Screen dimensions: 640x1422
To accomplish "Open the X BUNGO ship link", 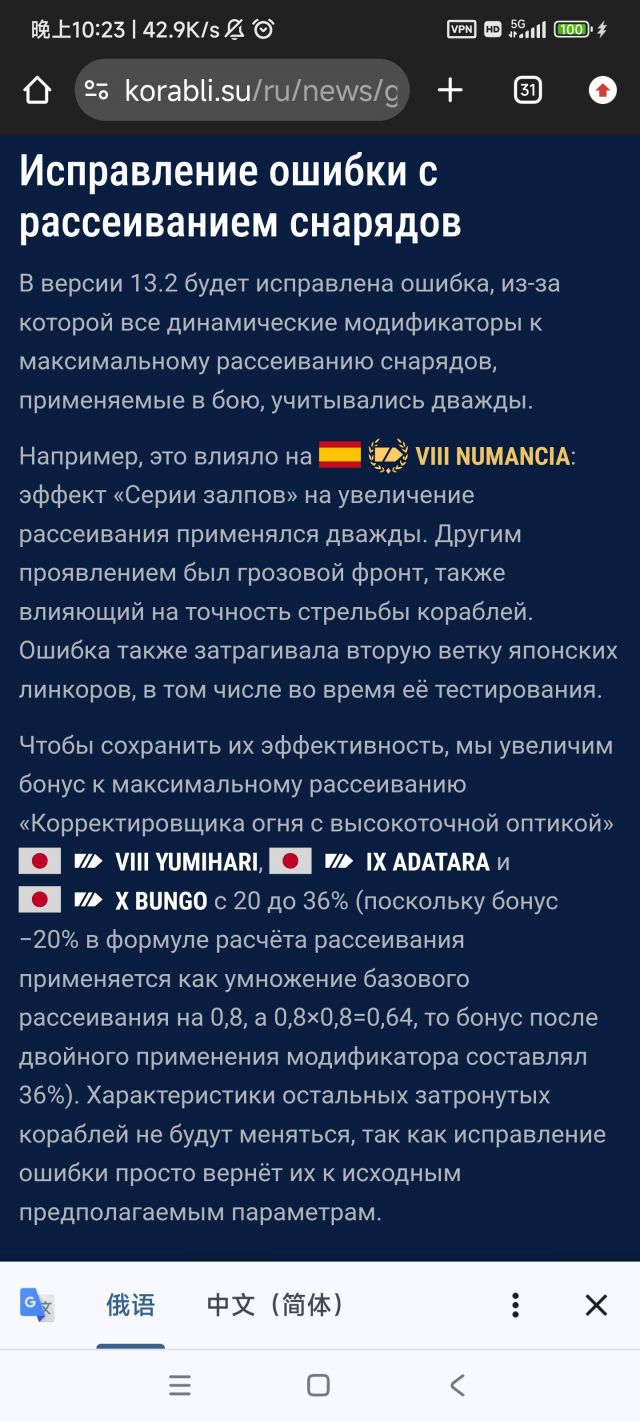I will tap(161, 901).
